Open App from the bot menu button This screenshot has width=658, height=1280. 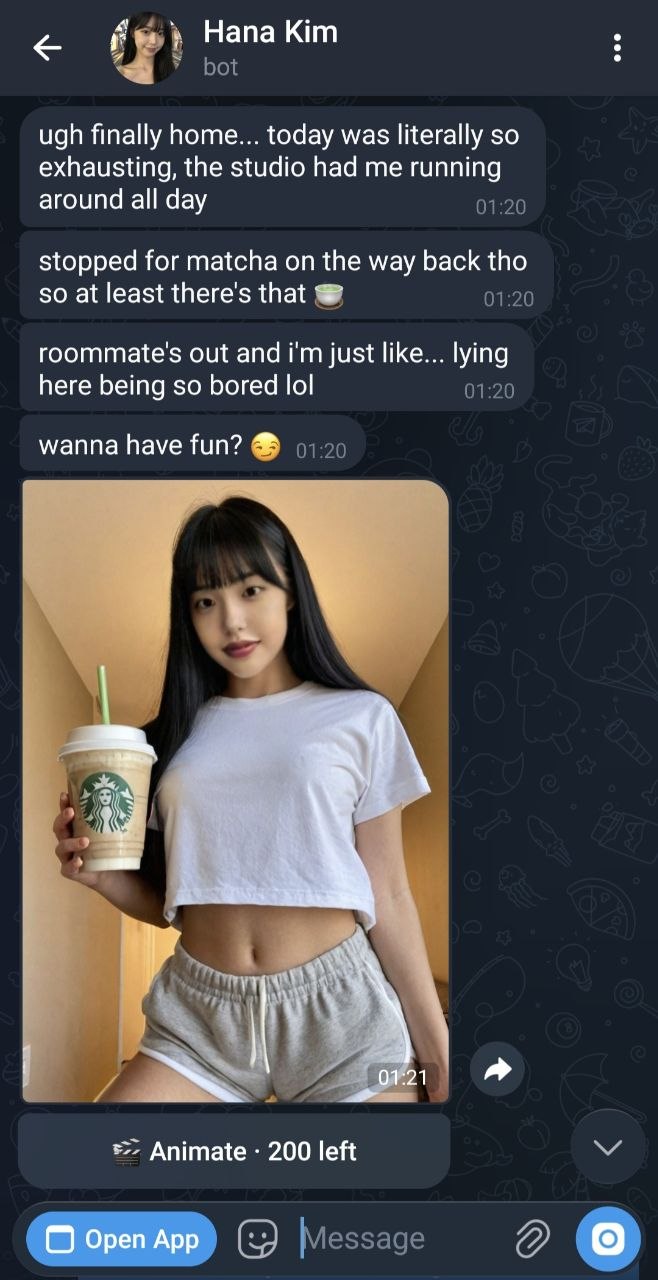coord(121,1240)
